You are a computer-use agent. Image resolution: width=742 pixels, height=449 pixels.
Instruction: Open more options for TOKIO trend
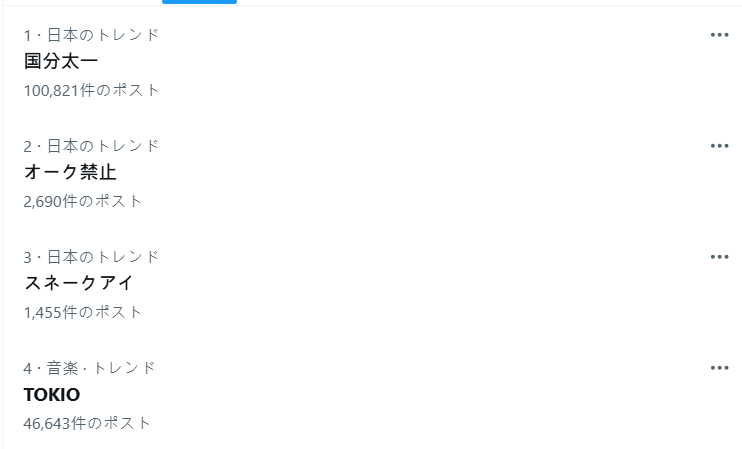[719, 368]
